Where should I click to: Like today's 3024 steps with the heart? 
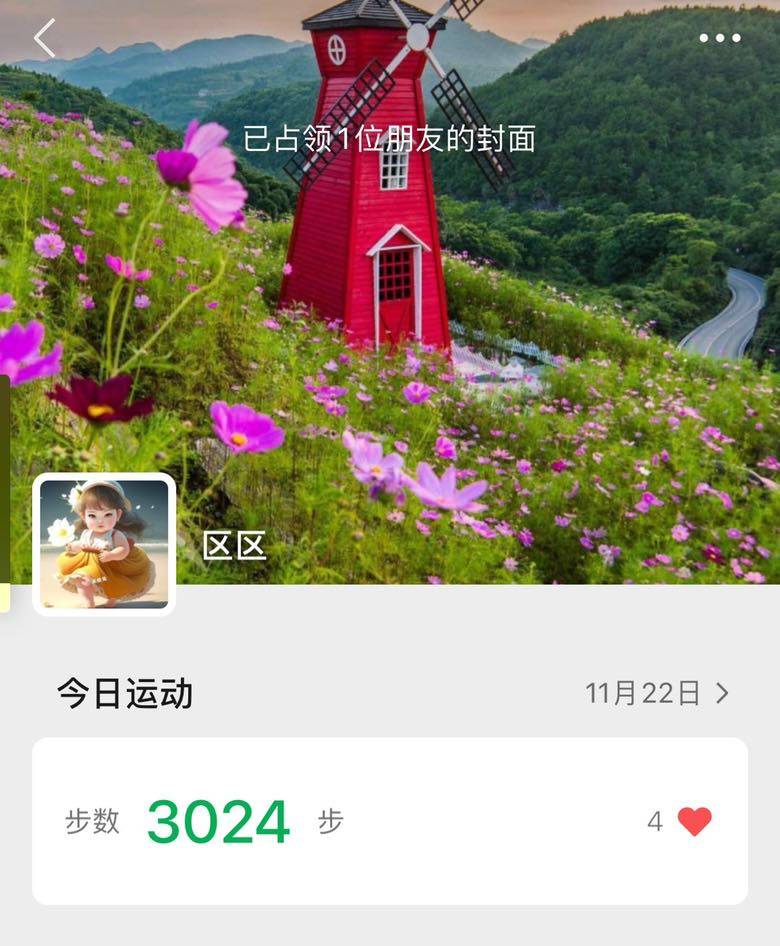[x=694, y=822]
